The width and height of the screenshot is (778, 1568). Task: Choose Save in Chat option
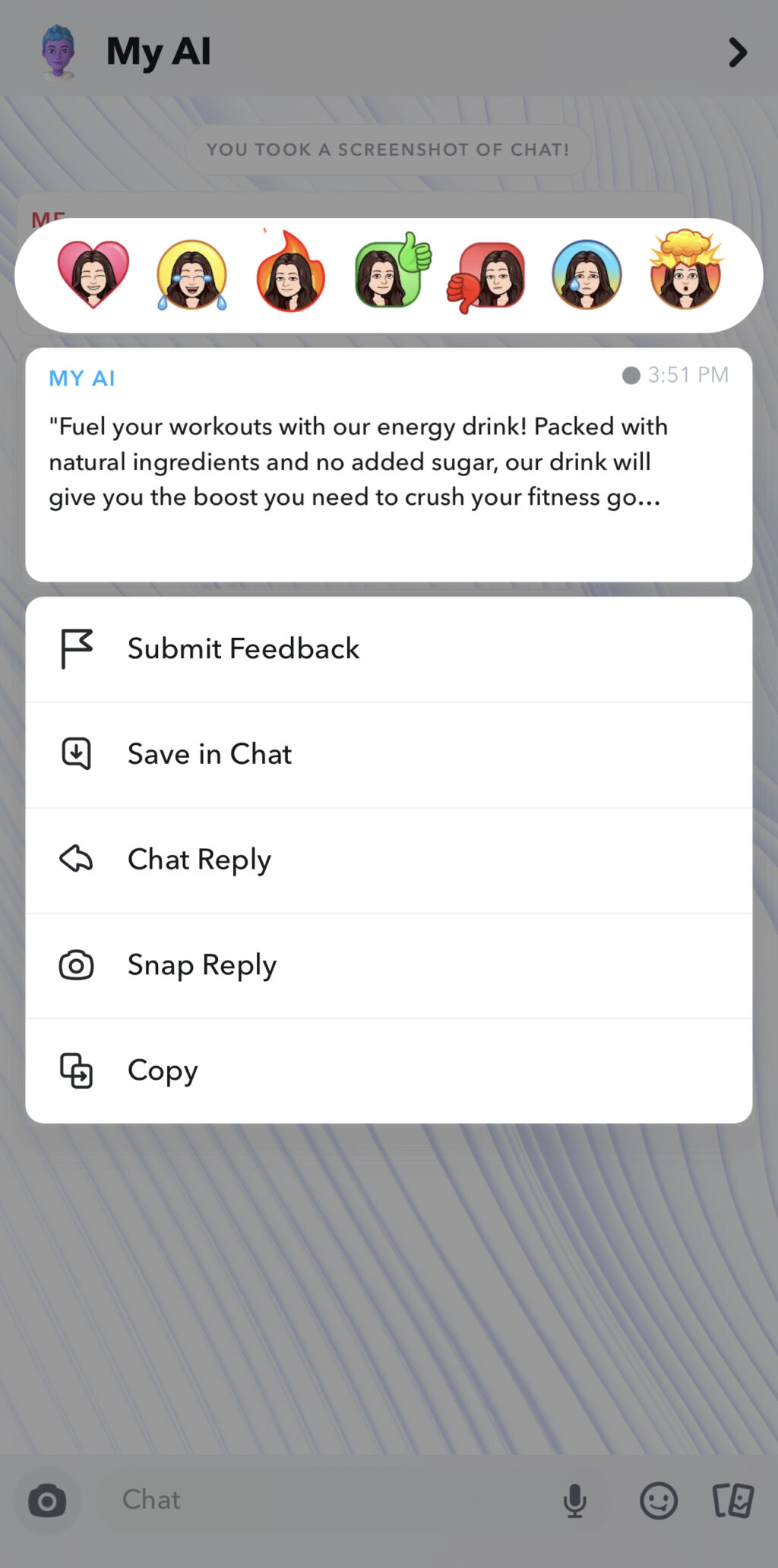tap(209, 754)
